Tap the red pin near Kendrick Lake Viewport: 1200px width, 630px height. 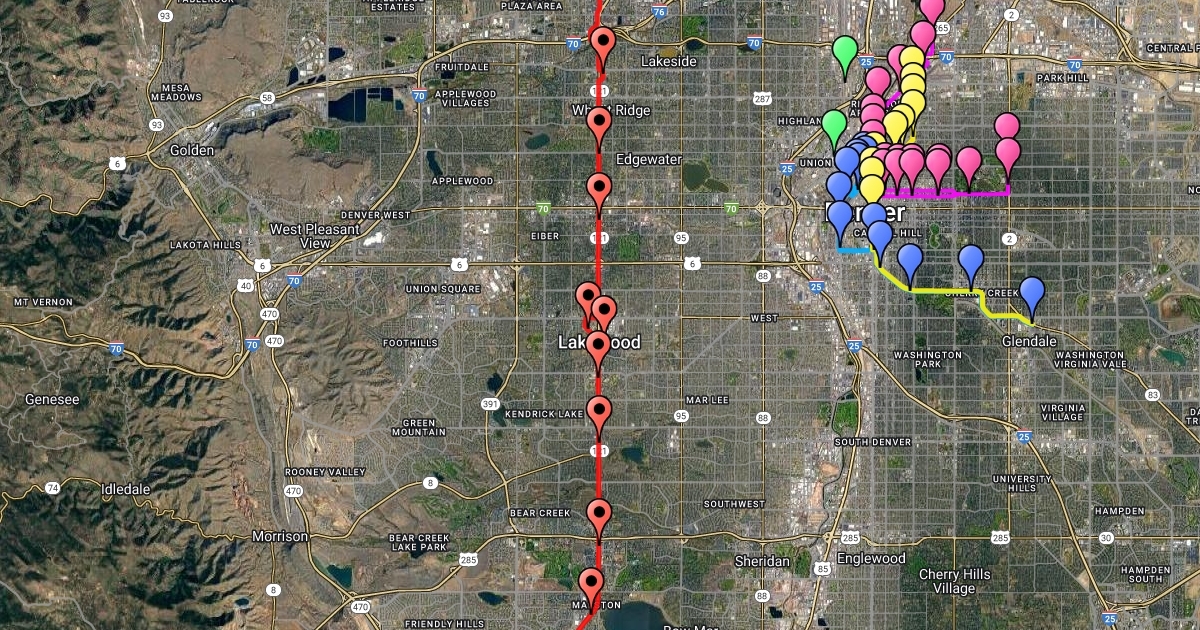(x=598, y=410)
